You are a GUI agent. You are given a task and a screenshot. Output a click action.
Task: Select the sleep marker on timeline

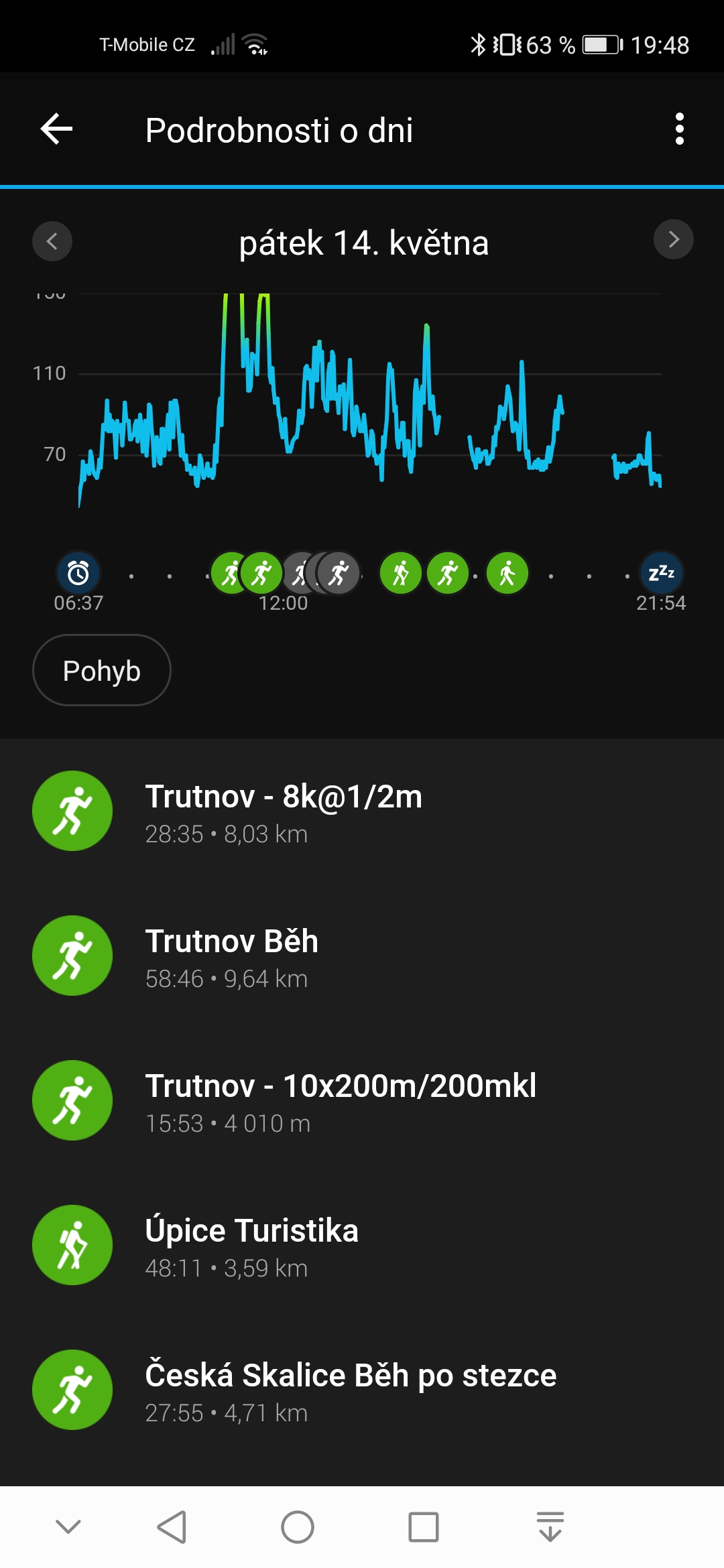point(661,573)
